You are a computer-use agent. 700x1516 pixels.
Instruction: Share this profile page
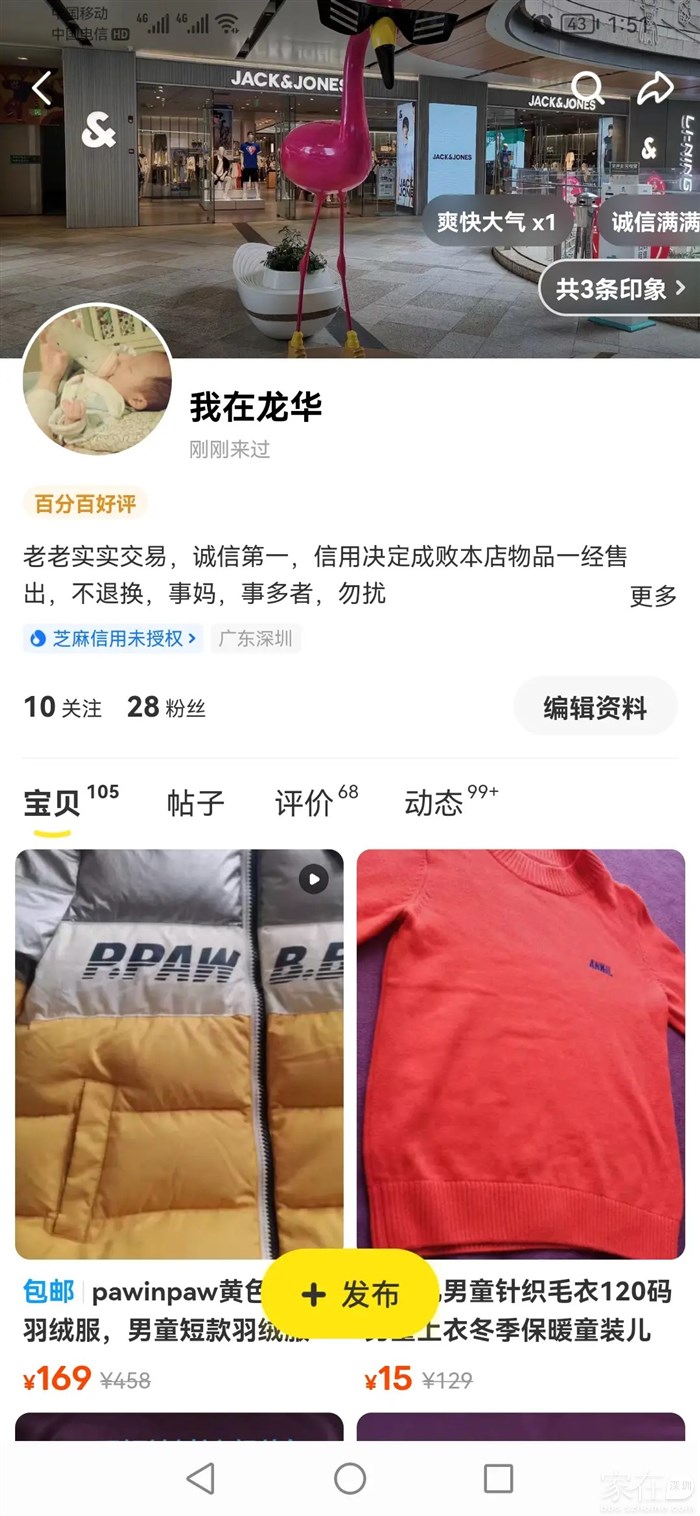(655, 89)
